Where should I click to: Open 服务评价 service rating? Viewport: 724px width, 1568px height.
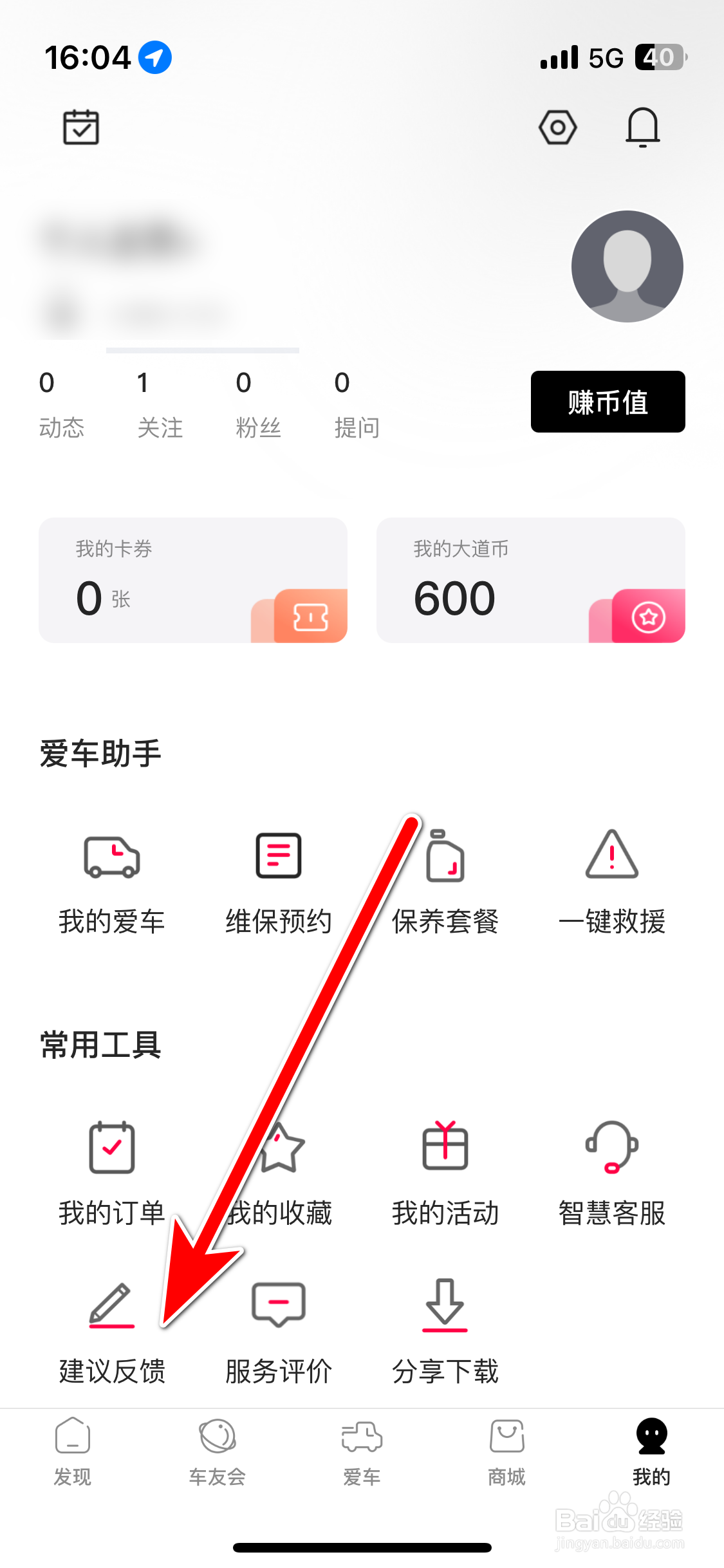click(278, 1326)
